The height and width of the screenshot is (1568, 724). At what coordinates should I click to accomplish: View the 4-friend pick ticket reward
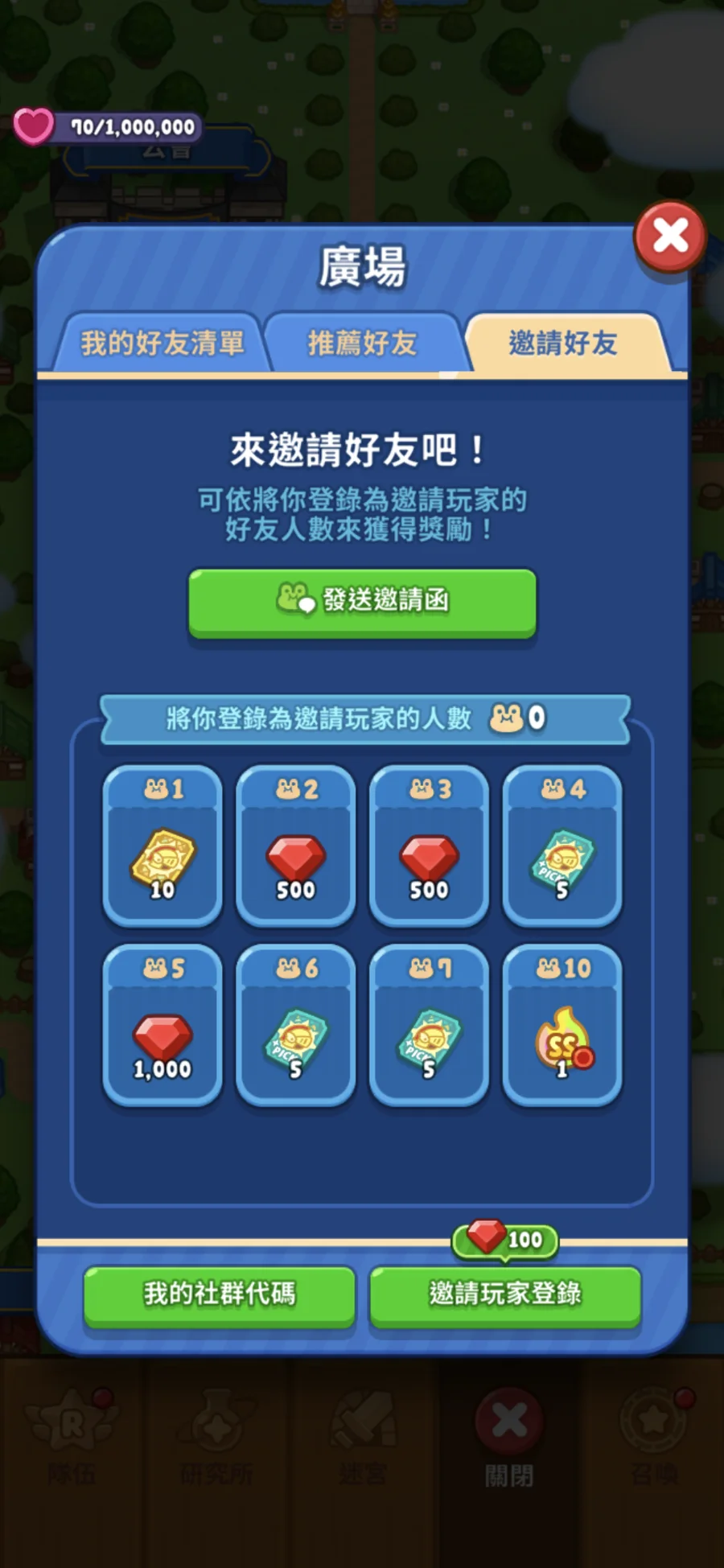click(x=562, y=846)
